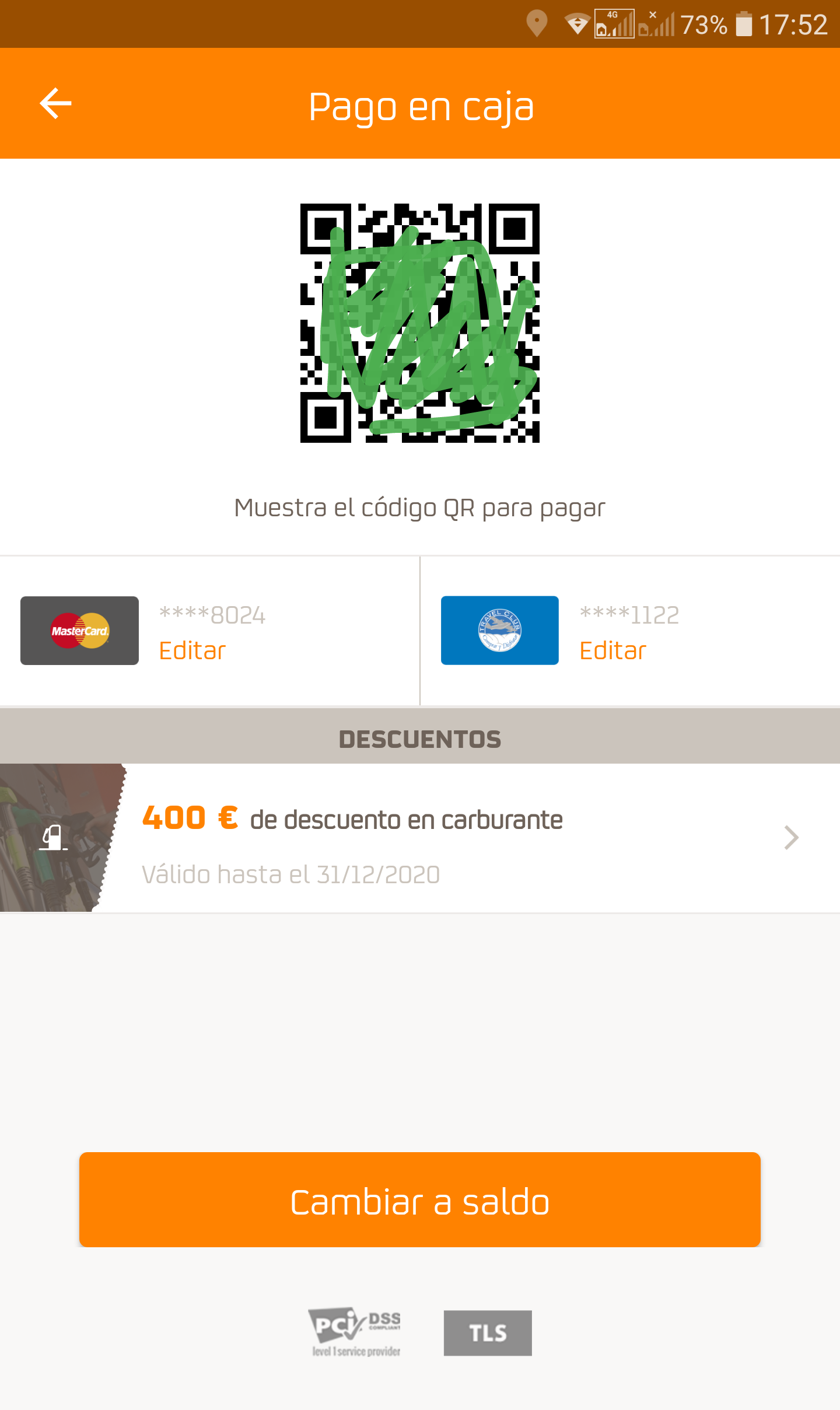This screenshot has height=1410, width=840.
Task: Edit the Travel Club card ending in 1122
Action: coord(612,650)
